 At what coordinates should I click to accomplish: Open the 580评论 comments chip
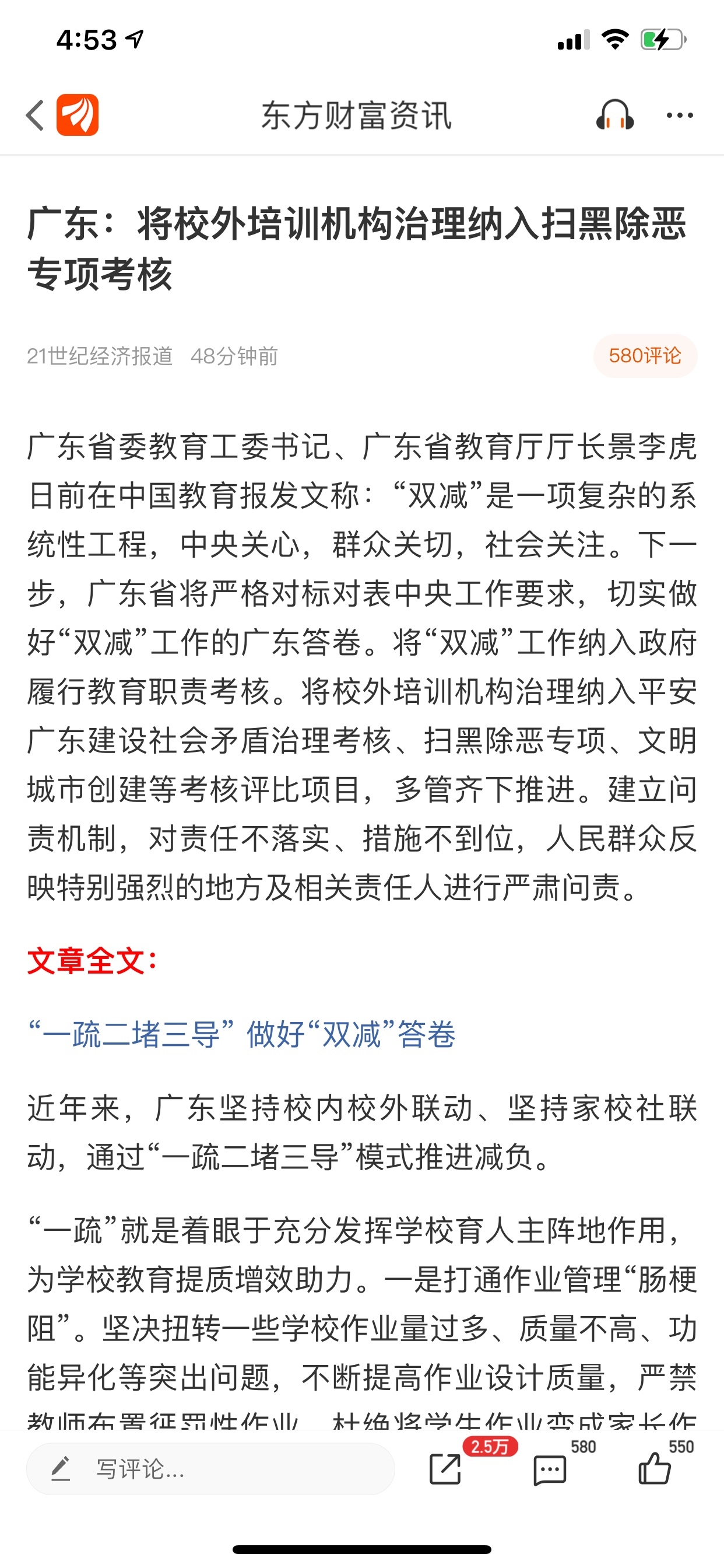[x=644, y=356]
